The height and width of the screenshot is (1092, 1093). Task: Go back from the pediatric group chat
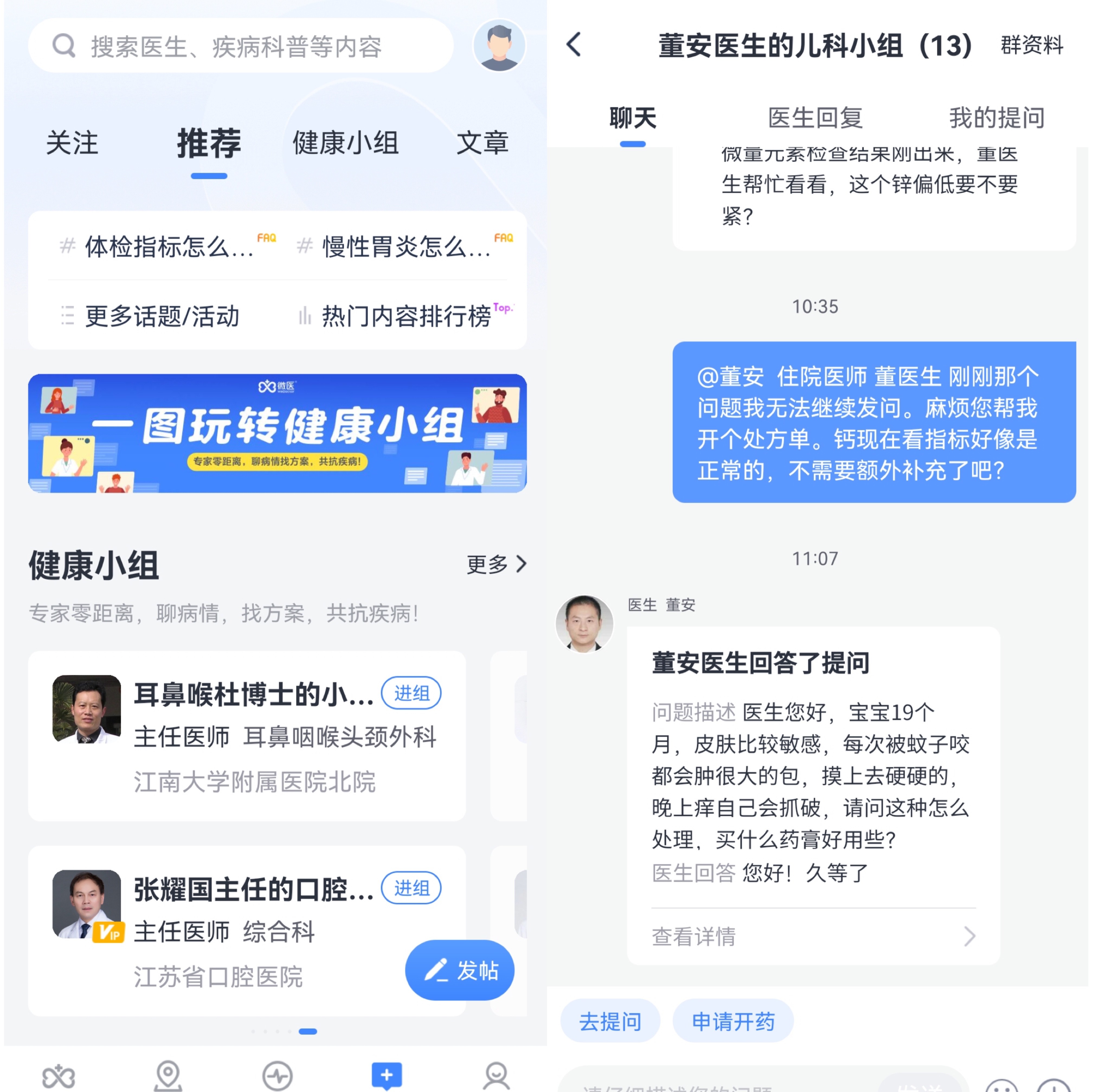pos(574,45)
